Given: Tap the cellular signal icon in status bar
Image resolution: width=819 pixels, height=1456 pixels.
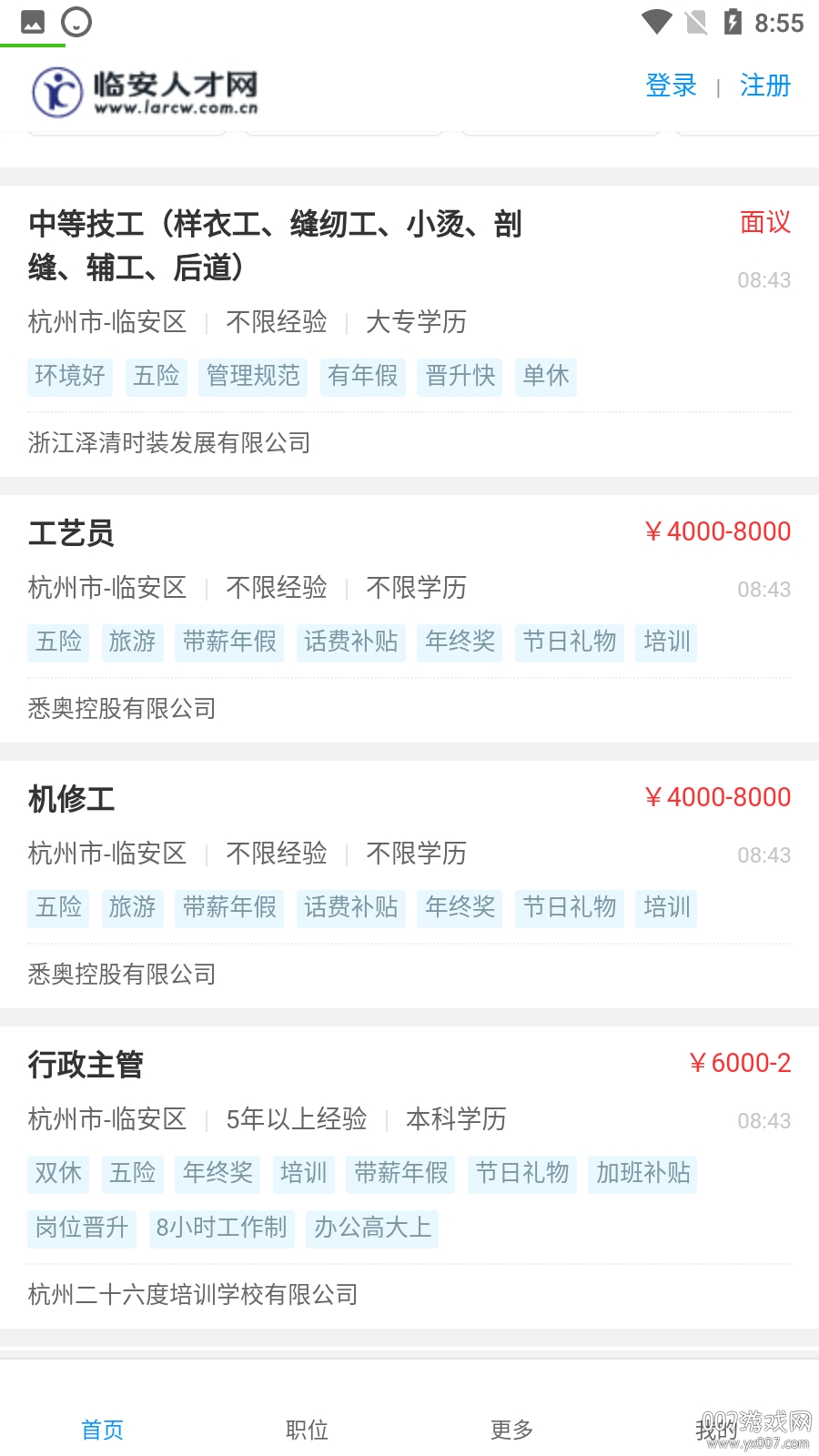Looking at the screenshot, I should coord(695,22).
